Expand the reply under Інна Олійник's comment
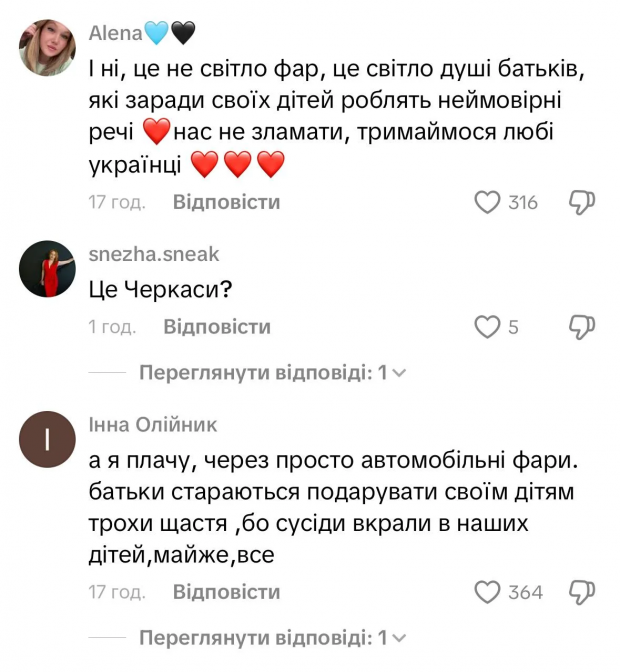Image resolution: width=620 pixels, height=672 pixels. tap(272, 638)
